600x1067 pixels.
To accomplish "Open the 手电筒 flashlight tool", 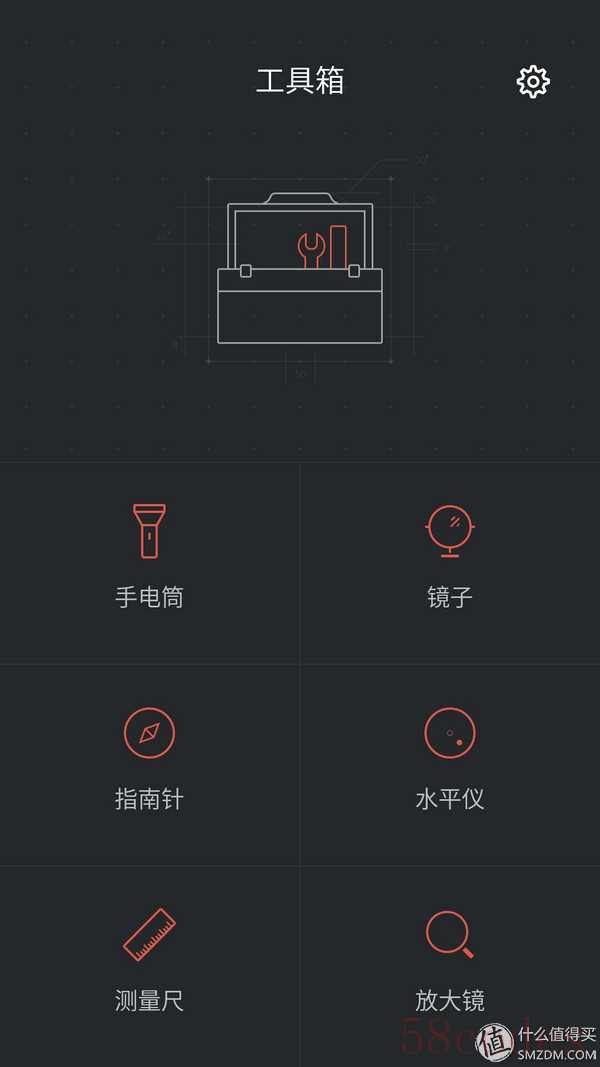I will 150,563.
